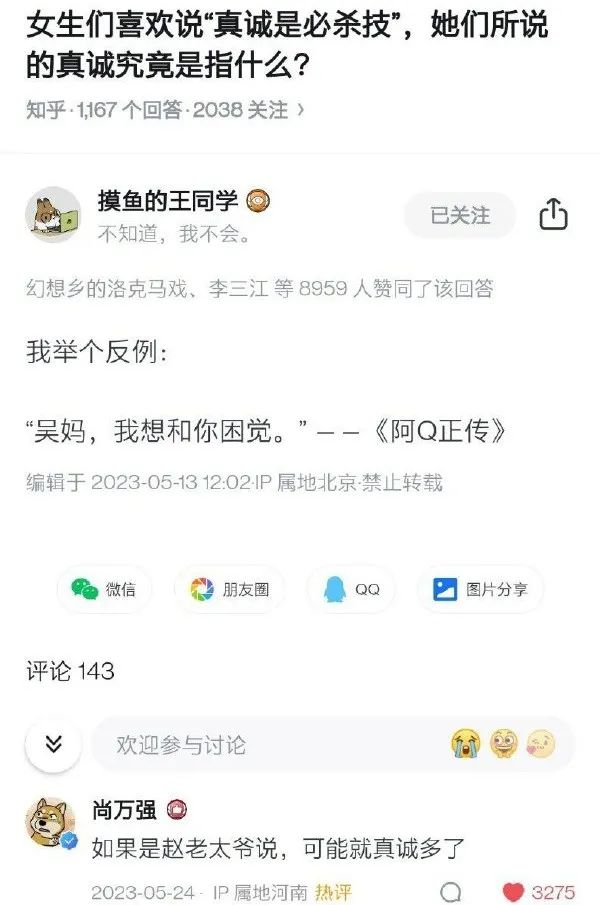This screenshot has width=600, height=905.
Task: Tap the 已关注 button
Action: coord(460,215)
